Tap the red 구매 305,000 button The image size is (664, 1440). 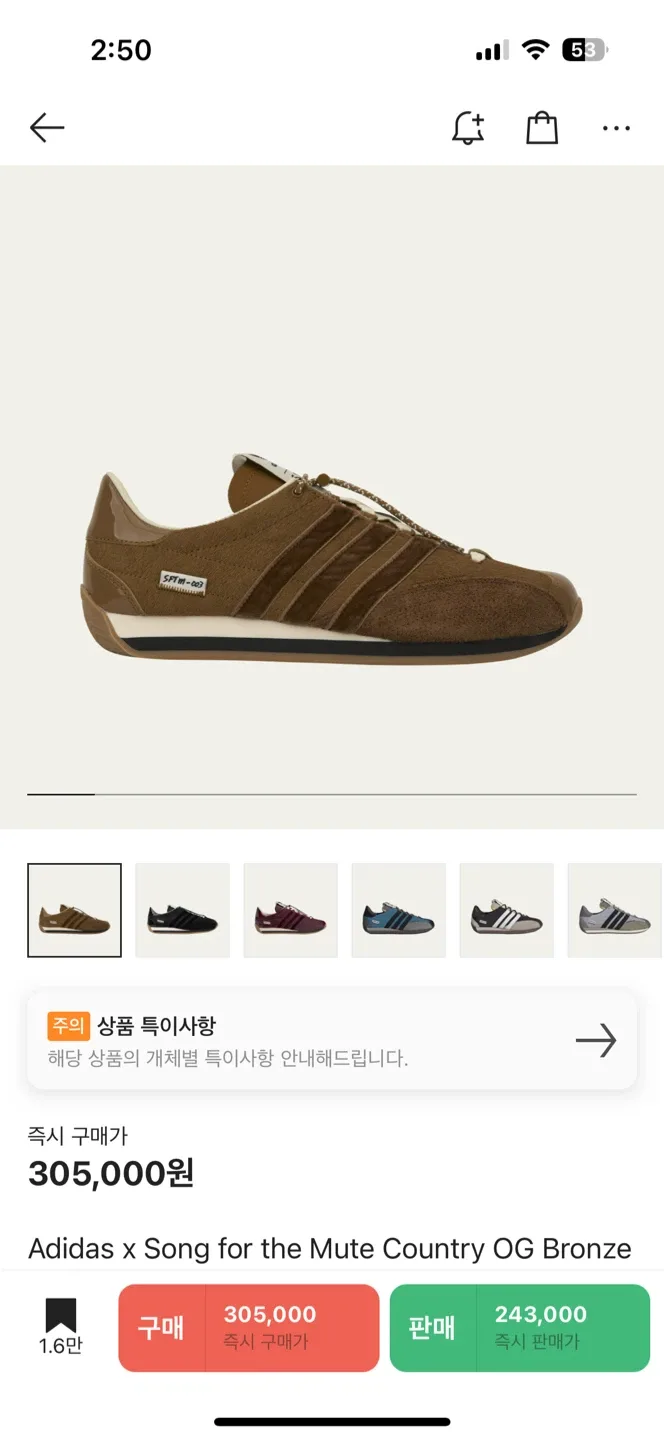249,1328
